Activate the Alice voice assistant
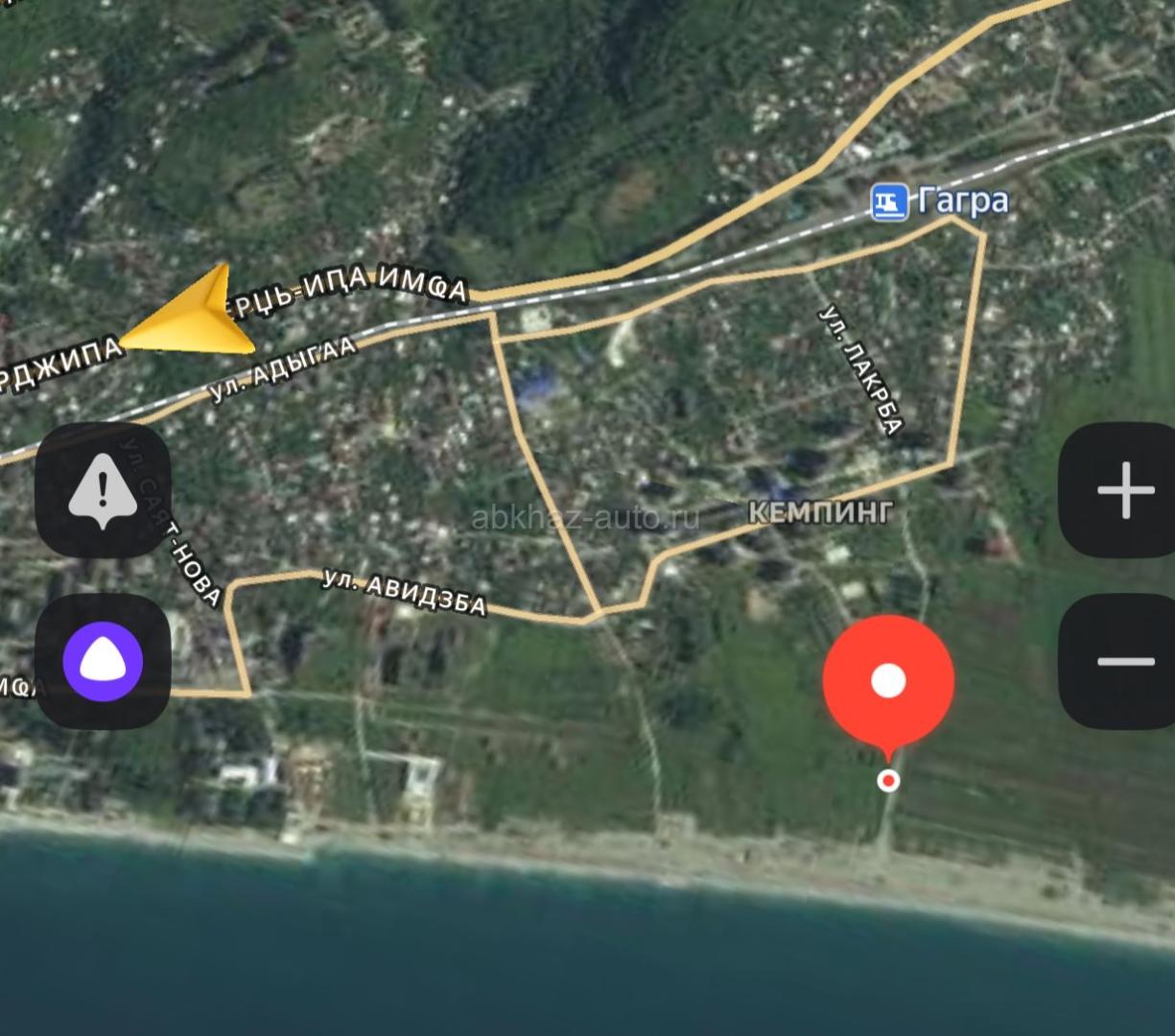1175x1036 pixels. pyautogui.click(x=103, y=661)
